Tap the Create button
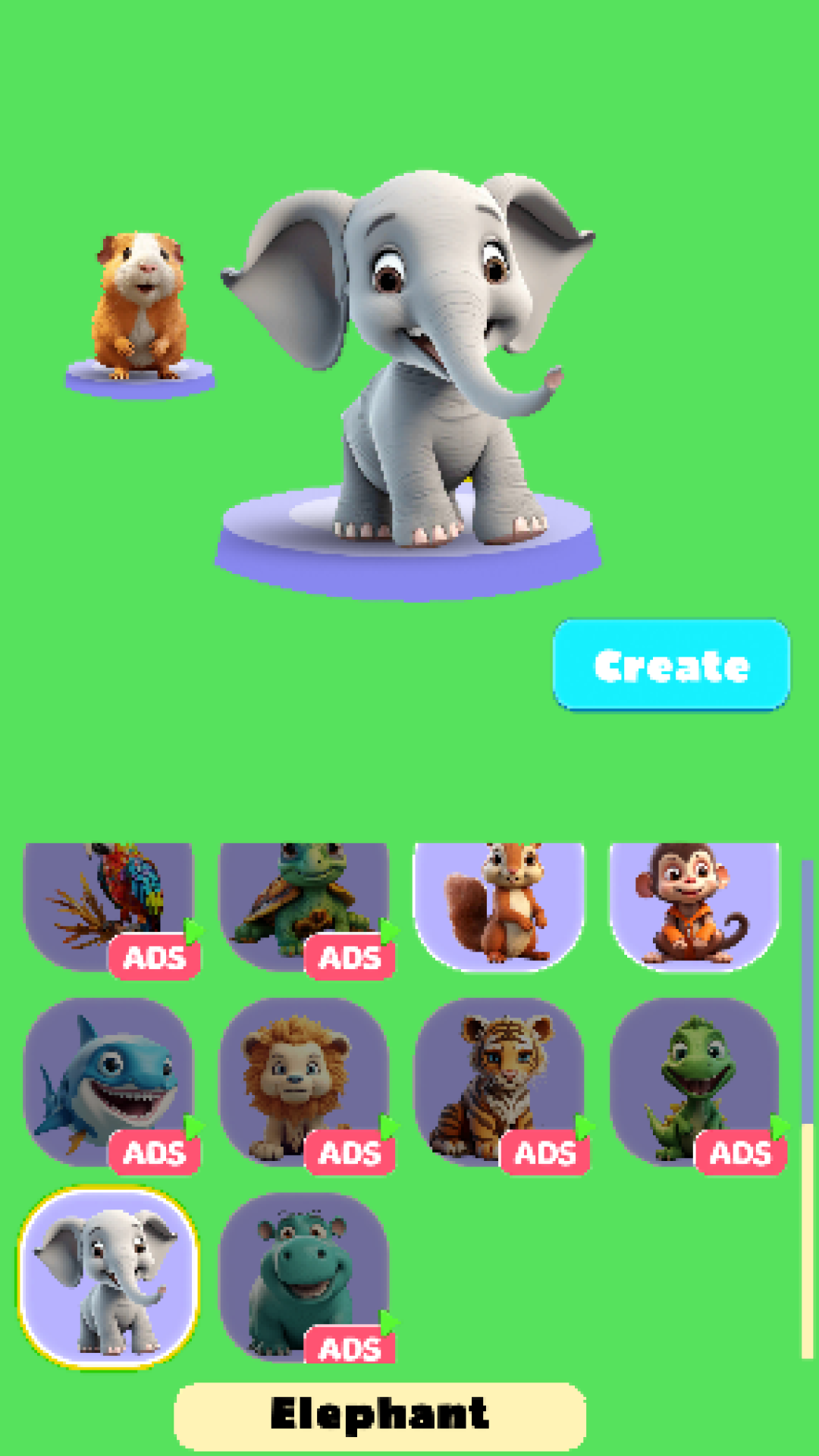Image resolution: width=819 pixels, height=1456 pixels. [x=671, y=665]
